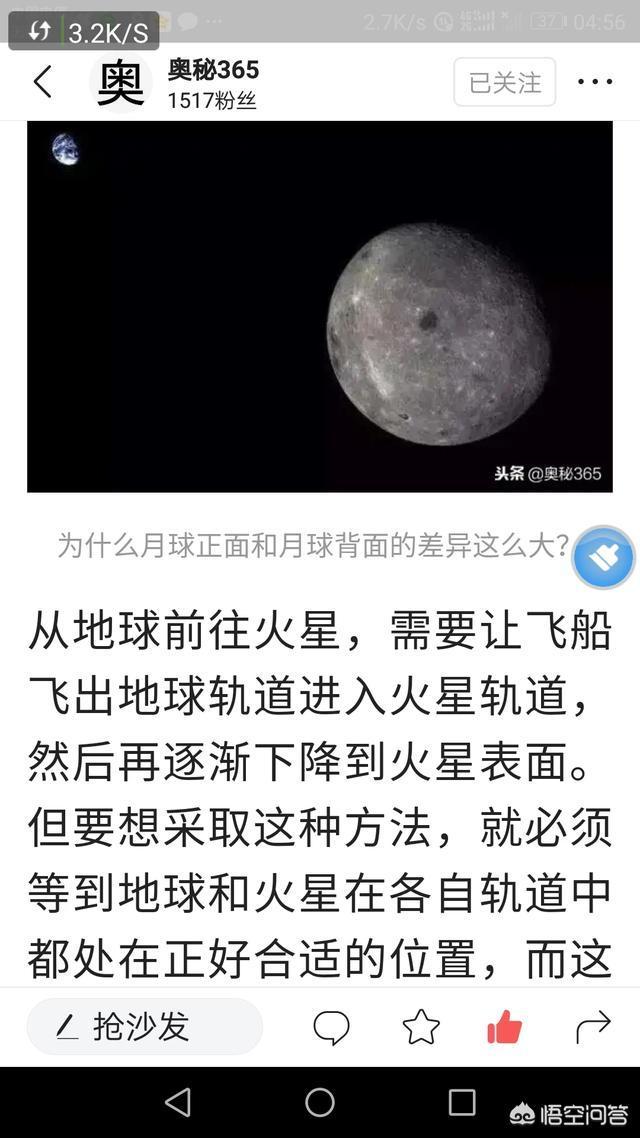Open 奥秘365 author profile avatar
Screen dimensions: 640x1138
point(121,83)
